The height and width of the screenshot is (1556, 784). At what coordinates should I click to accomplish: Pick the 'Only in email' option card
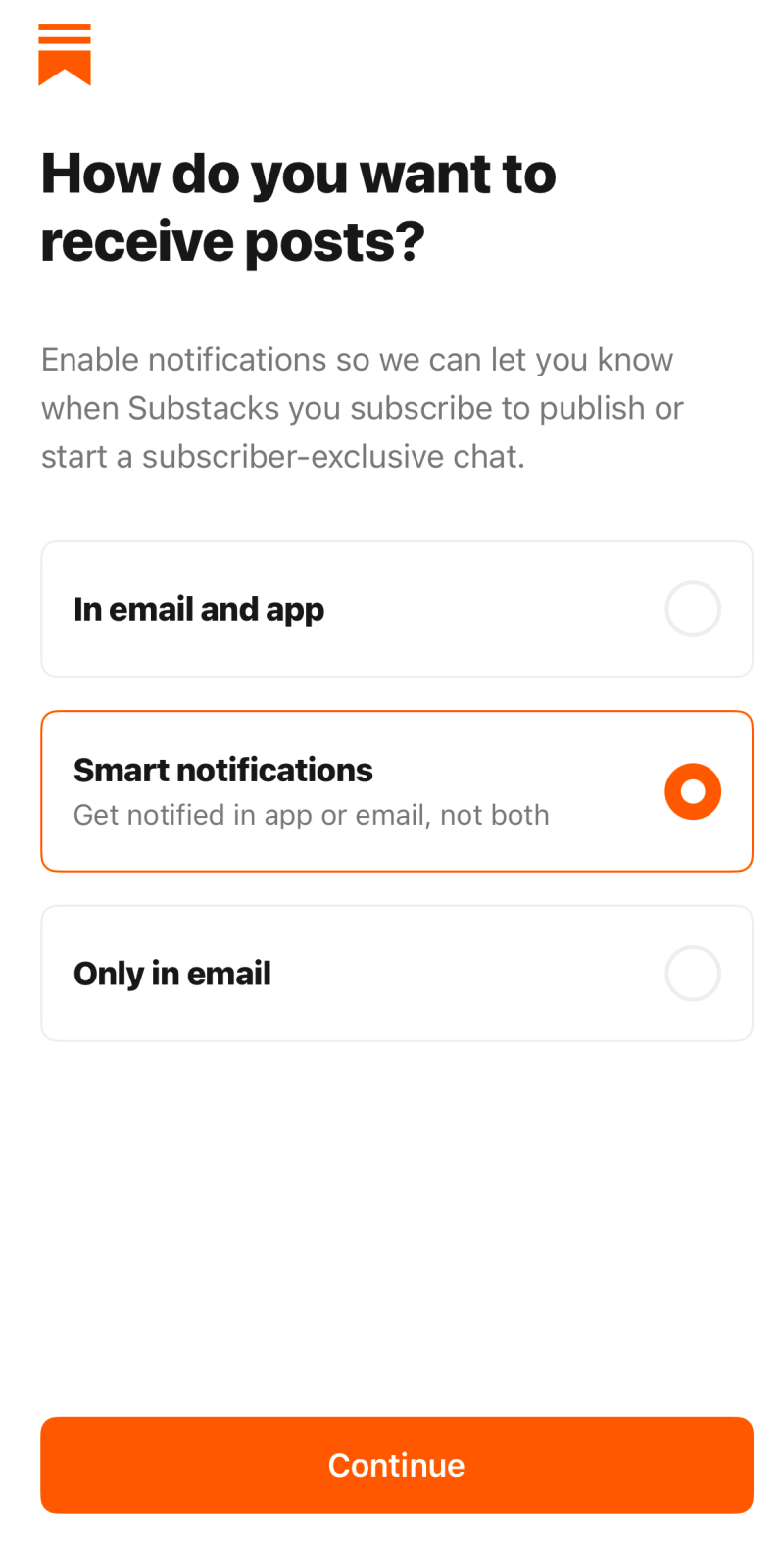(x=396, y=973)
